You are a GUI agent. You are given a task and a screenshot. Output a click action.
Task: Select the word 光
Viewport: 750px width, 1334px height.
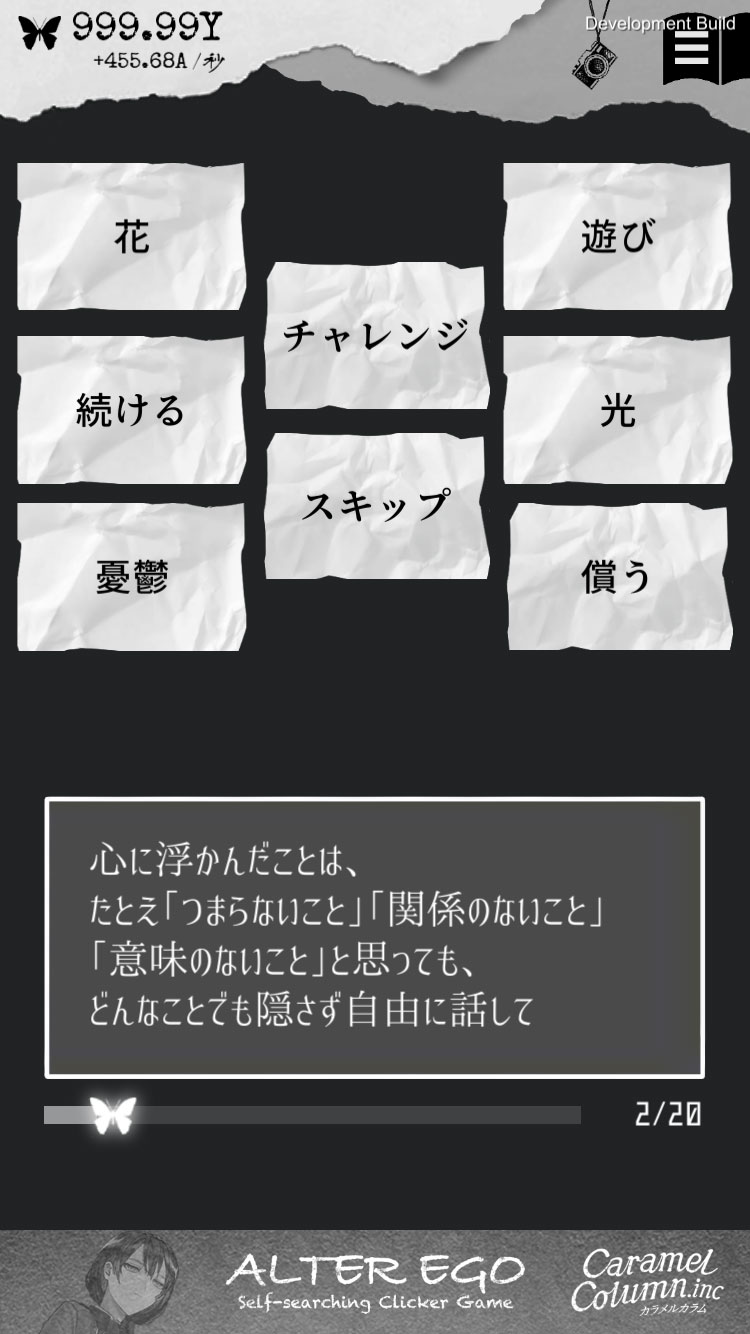coord(618,411)
